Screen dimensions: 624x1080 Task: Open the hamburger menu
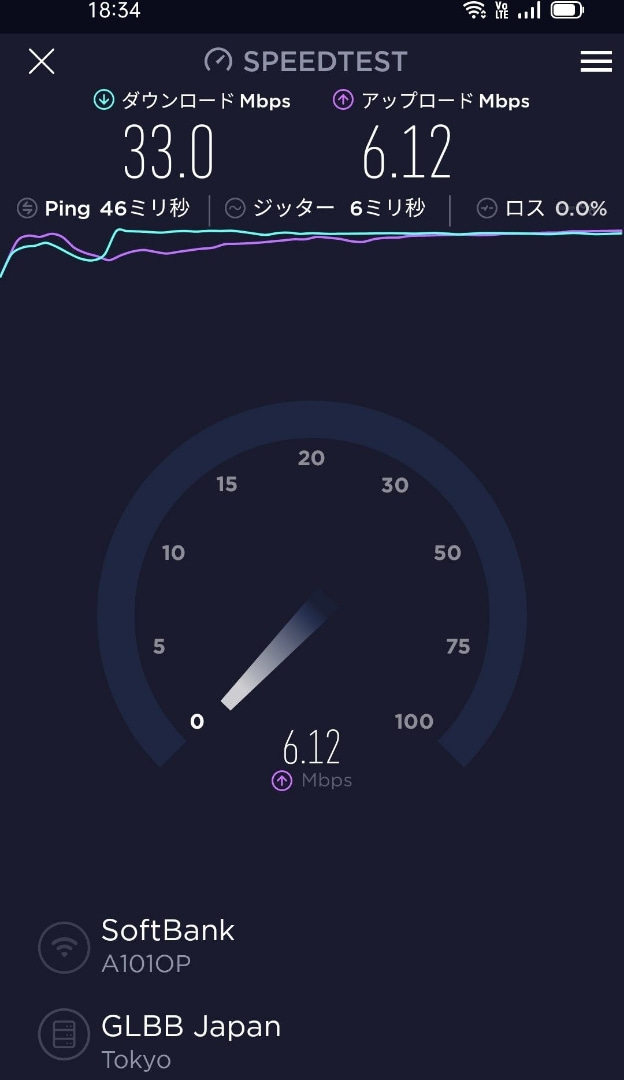pos(596,62)
